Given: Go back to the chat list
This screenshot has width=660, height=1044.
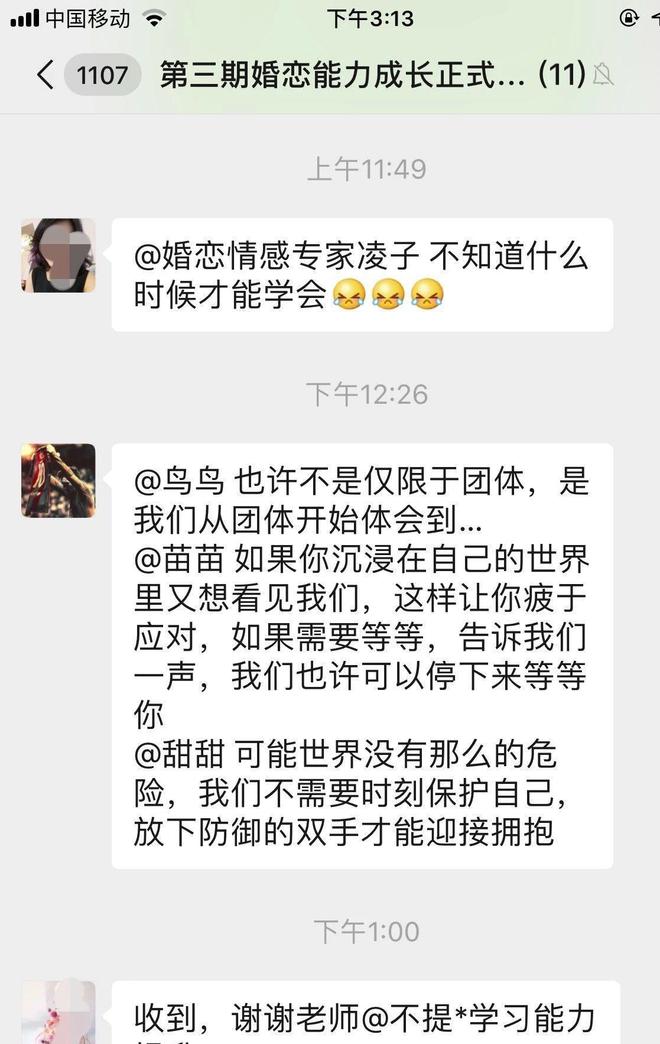Looking at the screenshot, I should [x=45, y=76].
